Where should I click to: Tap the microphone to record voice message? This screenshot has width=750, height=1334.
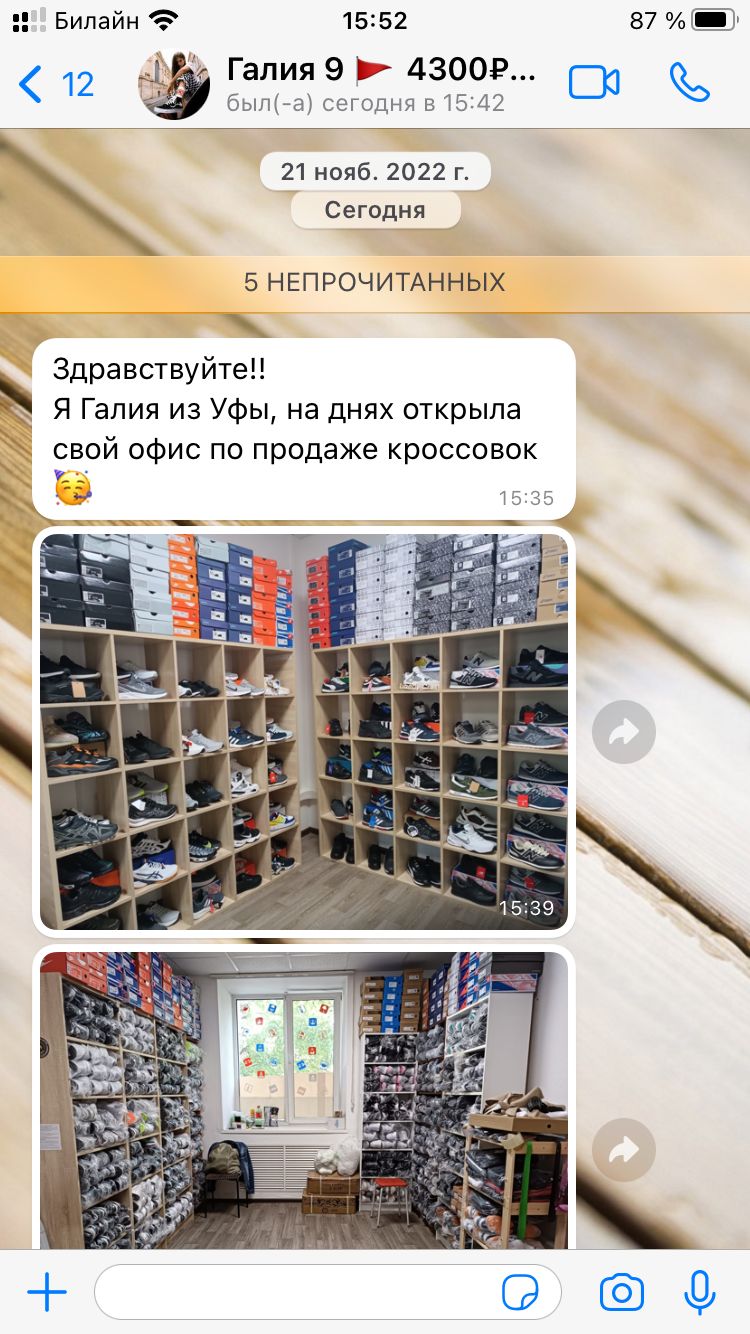[700, 1293]
